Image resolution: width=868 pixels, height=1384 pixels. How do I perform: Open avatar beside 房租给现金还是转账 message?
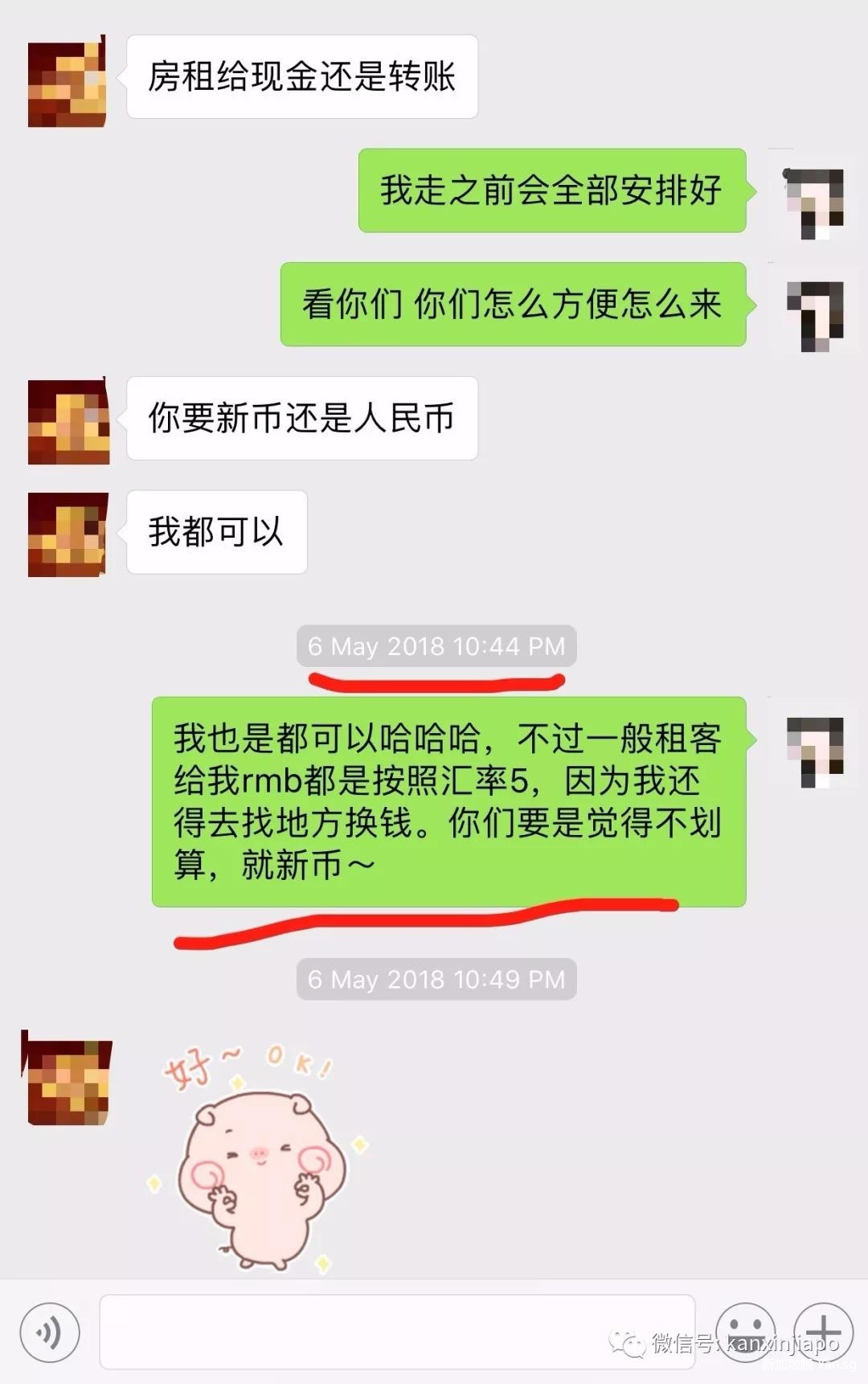click(68, 83)
